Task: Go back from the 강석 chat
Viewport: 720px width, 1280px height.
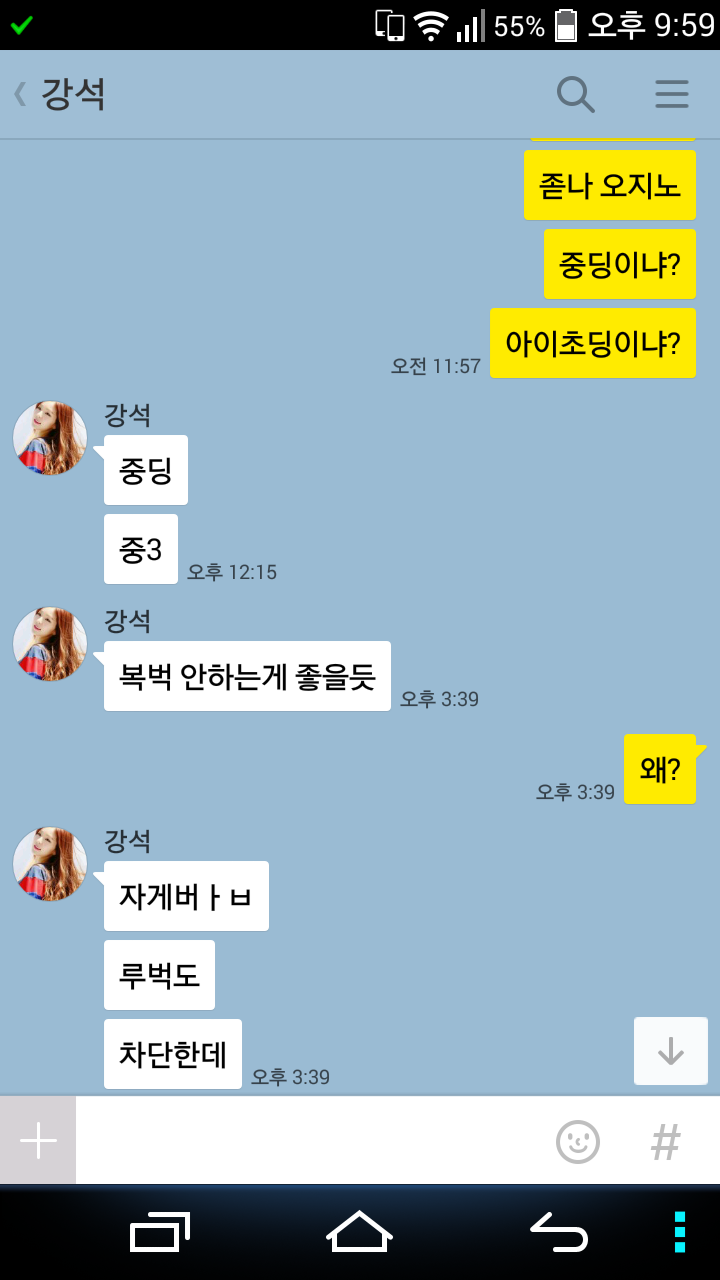Action: coord(22,95)
